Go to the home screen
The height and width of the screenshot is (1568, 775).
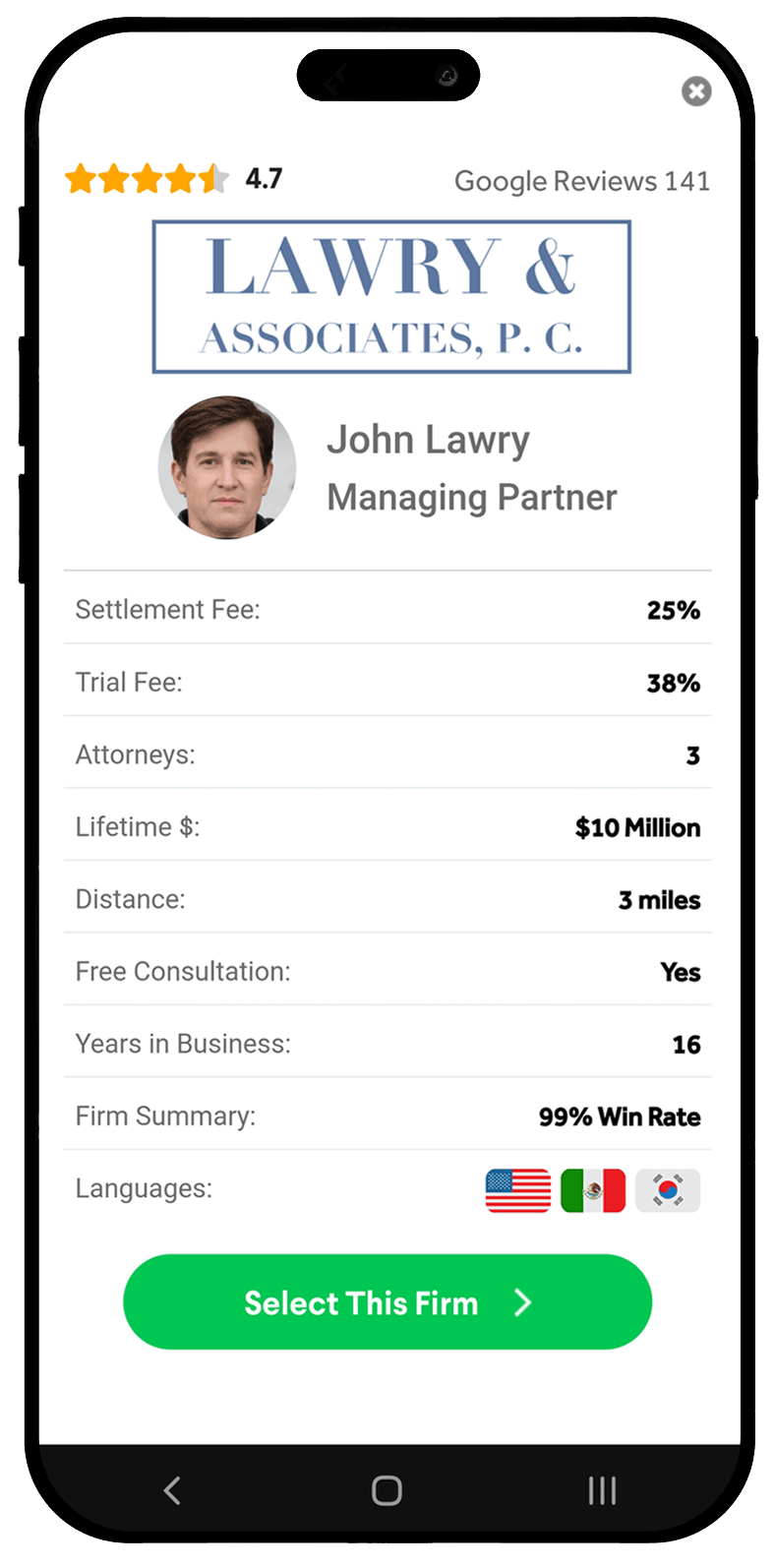click(x=387, y=1490)
